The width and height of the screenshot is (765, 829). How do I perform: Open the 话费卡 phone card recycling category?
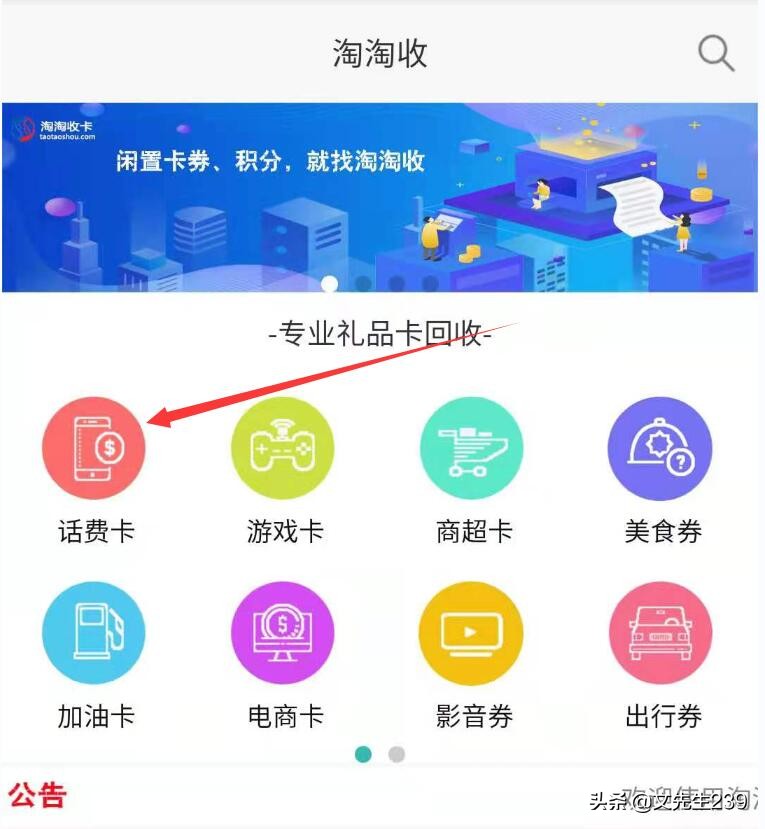point(95,447)
